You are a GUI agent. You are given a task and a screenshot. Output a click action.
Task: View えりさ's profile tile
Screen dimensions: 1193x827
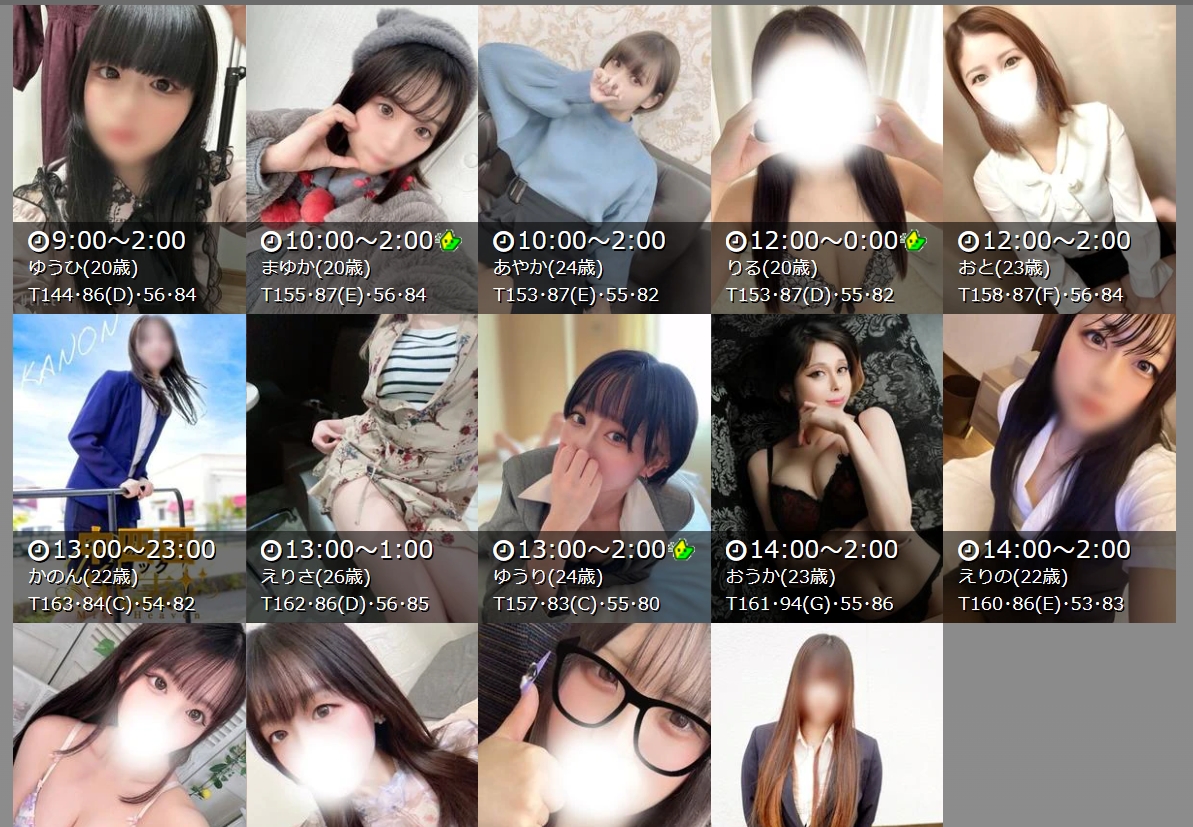(x=361, y=468)
